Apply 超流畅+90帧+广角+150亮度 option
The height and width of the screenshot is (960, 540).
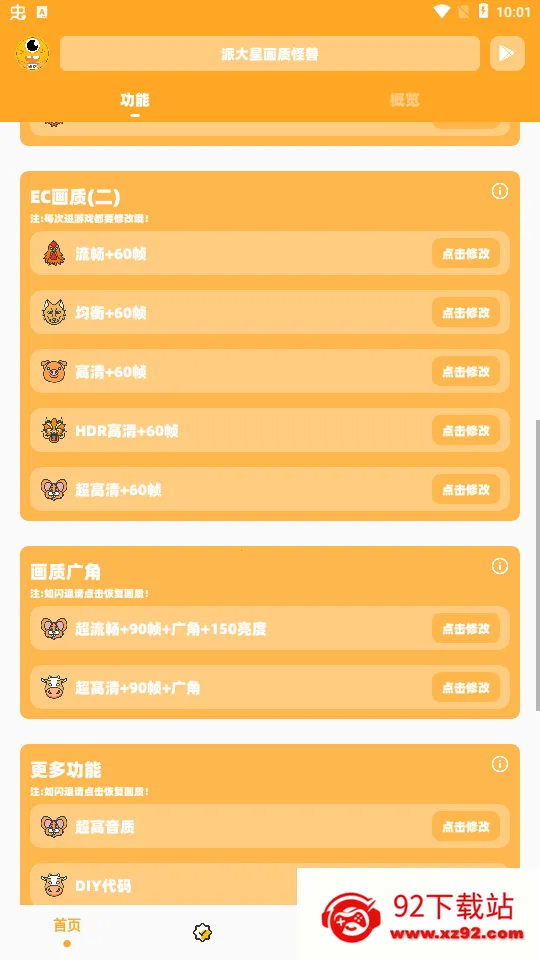click(x=466, y=628)
